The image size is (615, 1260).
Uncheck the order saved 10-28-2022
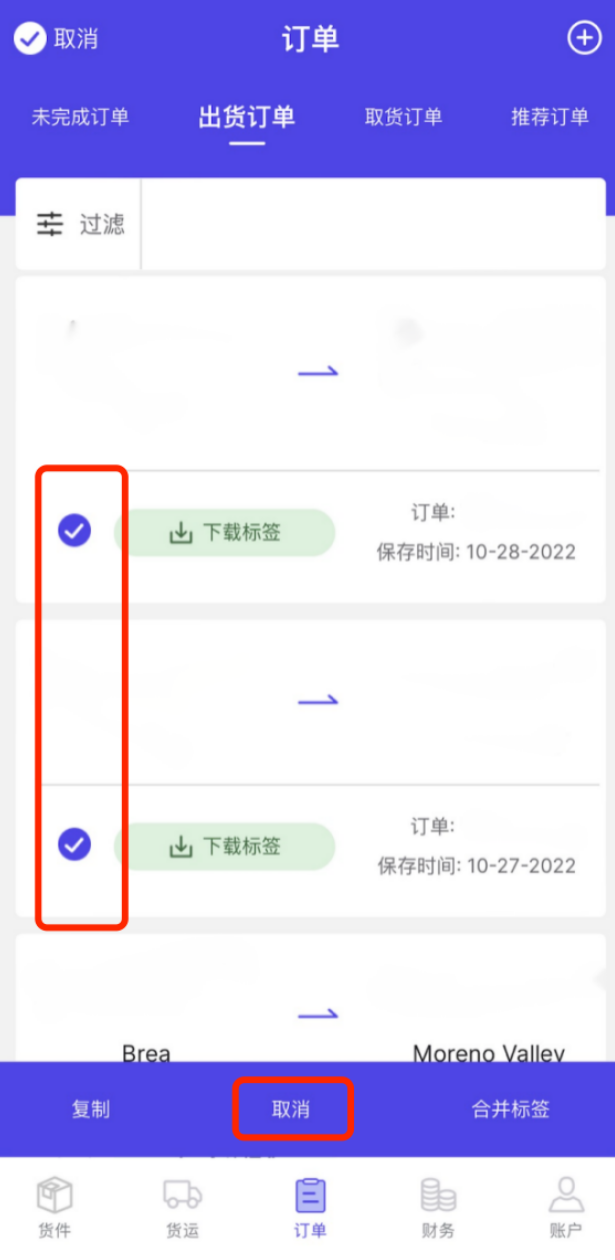point(74,530)
